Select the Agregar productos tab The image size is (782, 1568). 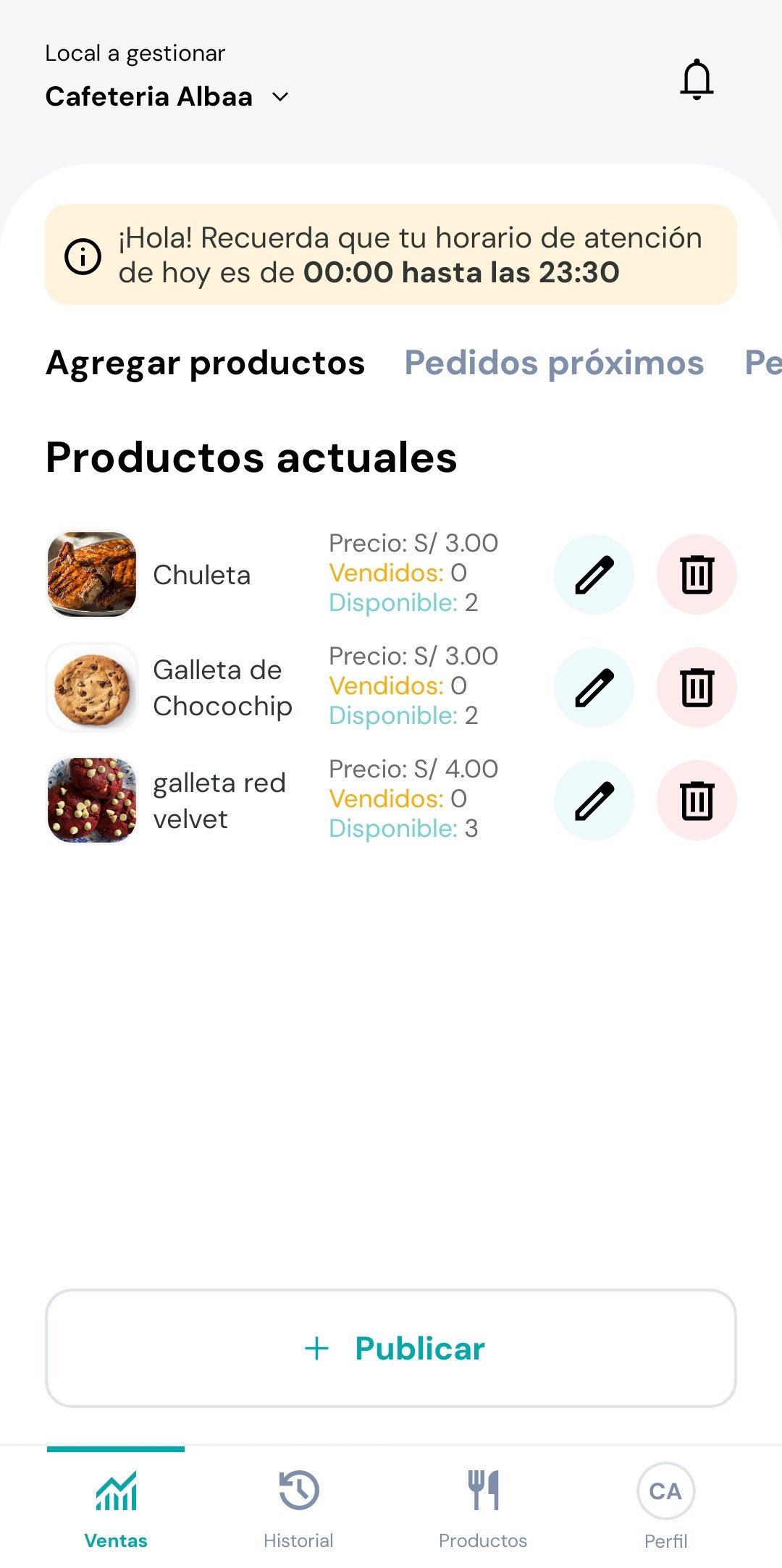tap(205, 363)
